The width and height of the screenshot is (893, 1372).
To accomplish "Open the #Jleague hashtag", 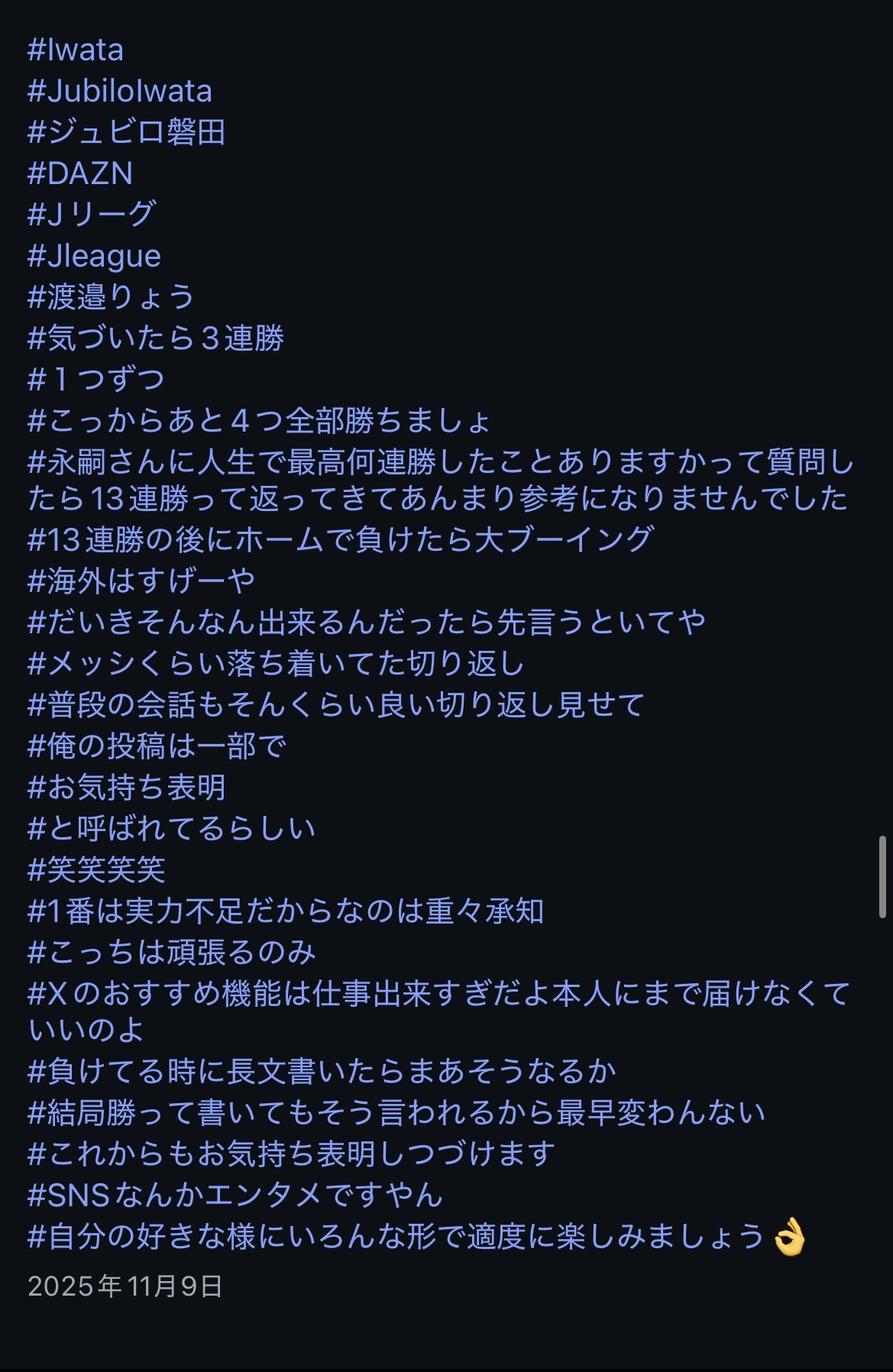I will (x=94, y=256).
